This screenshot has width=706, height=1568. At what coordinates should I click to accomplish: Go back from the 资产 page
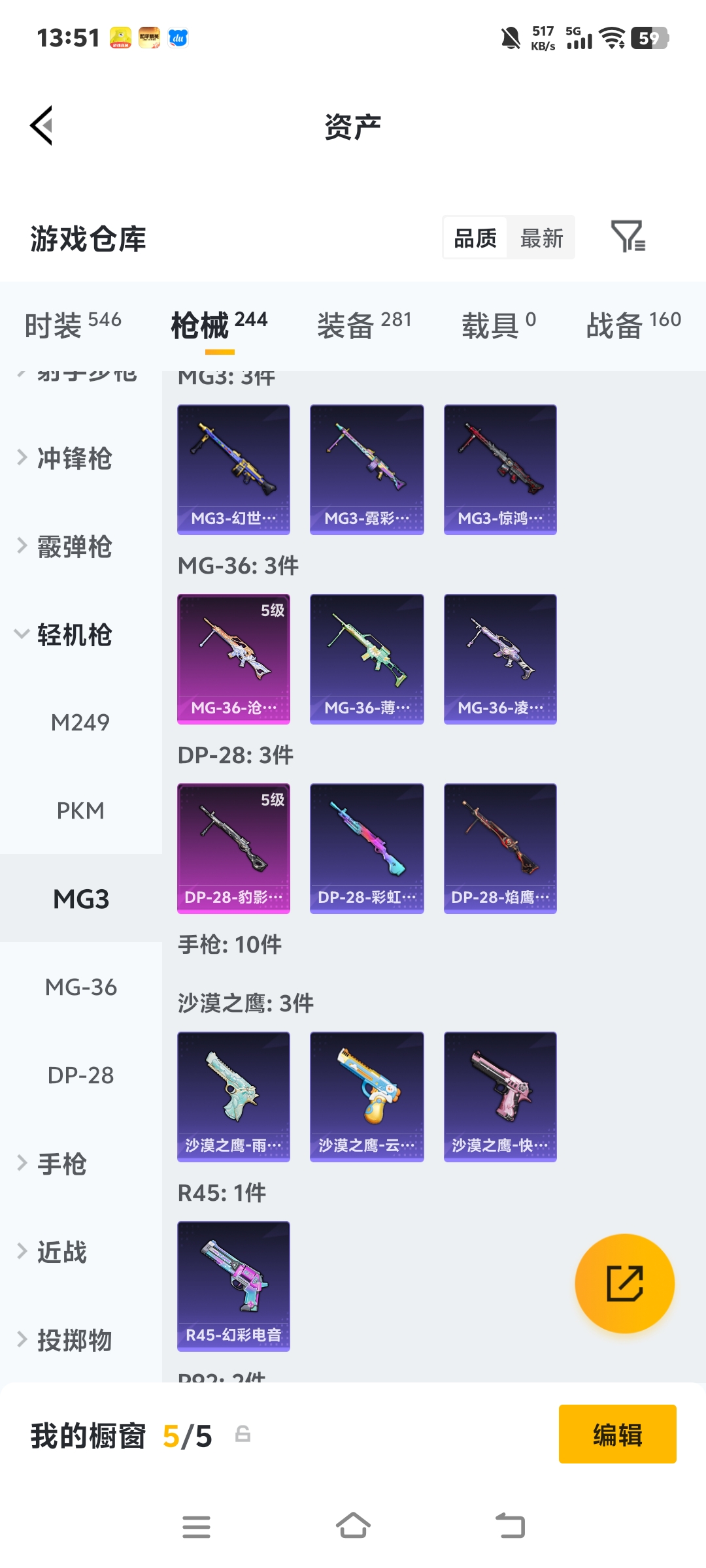point(42,125)
